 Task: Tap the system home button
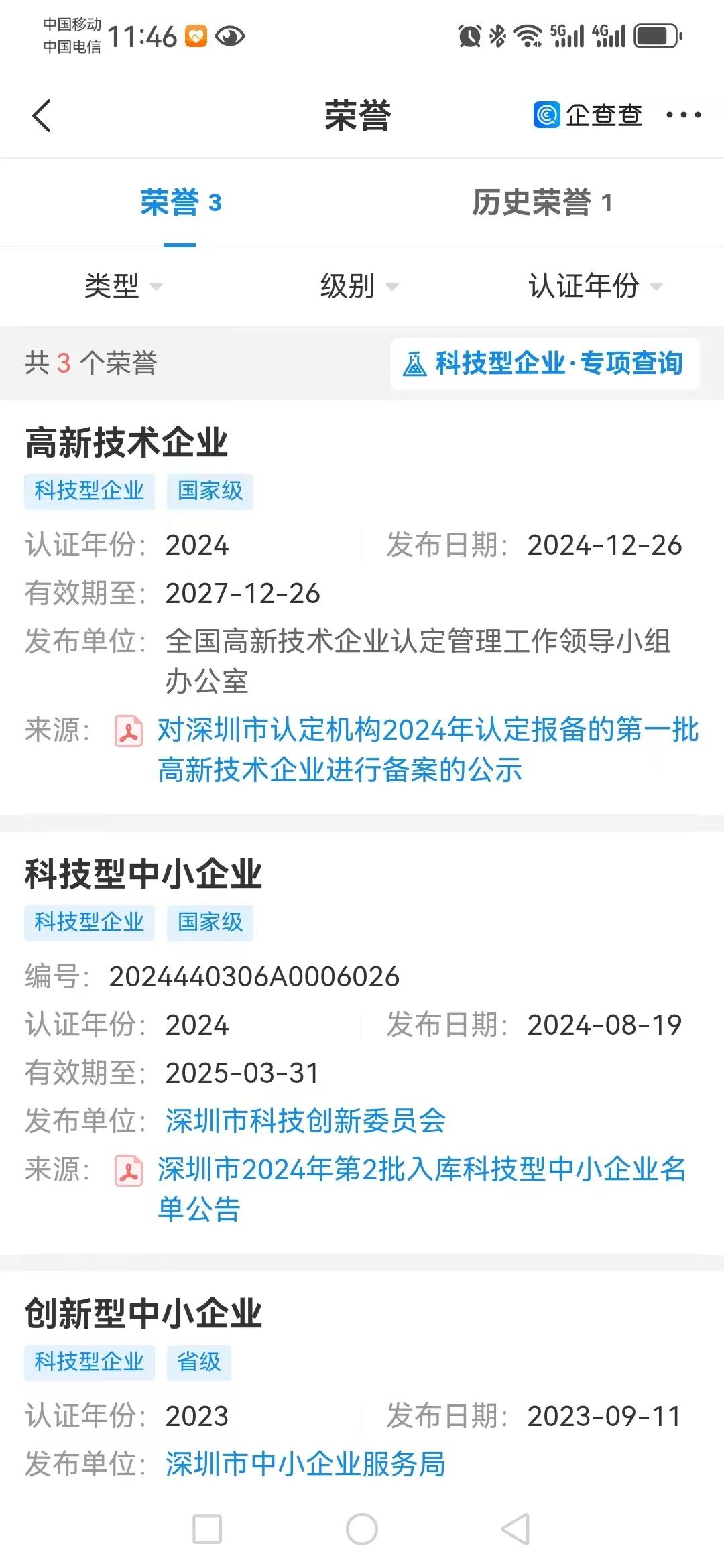pos(362,1528)
